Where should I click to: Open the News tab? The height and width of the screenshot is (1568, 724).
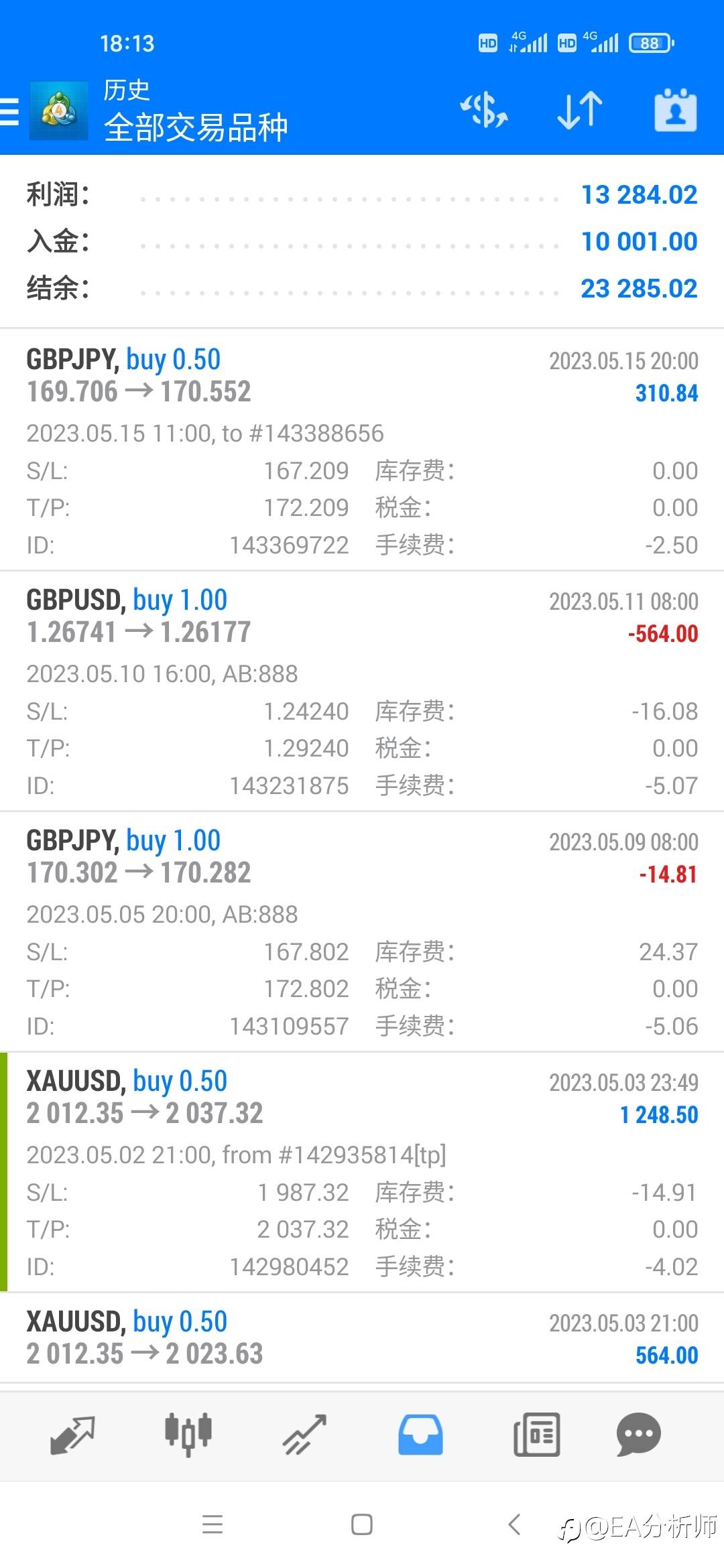tap(536, 1435)
